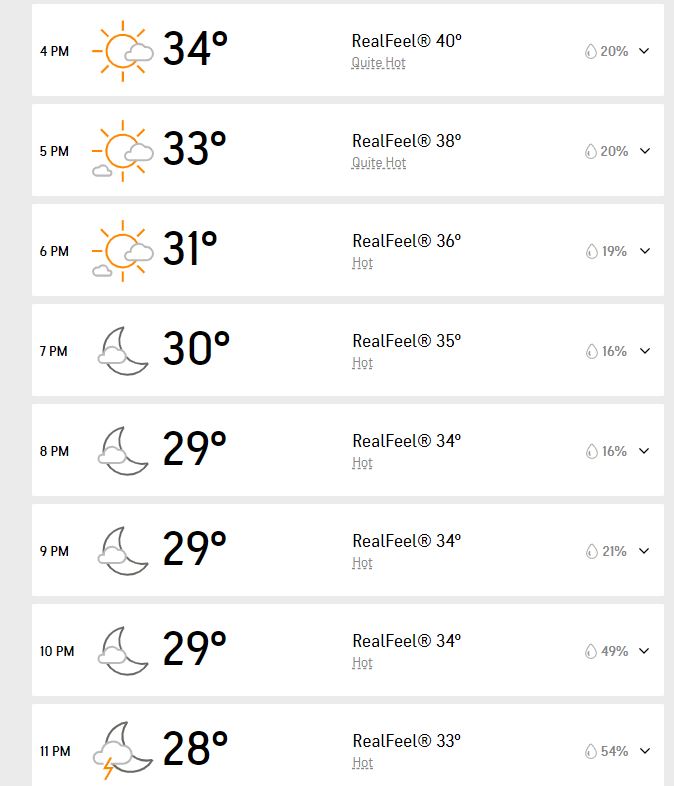Open the 10 PM forecast details
This screenshot has width=674, height=786.
pyautogui.click(x=644, y=651)
